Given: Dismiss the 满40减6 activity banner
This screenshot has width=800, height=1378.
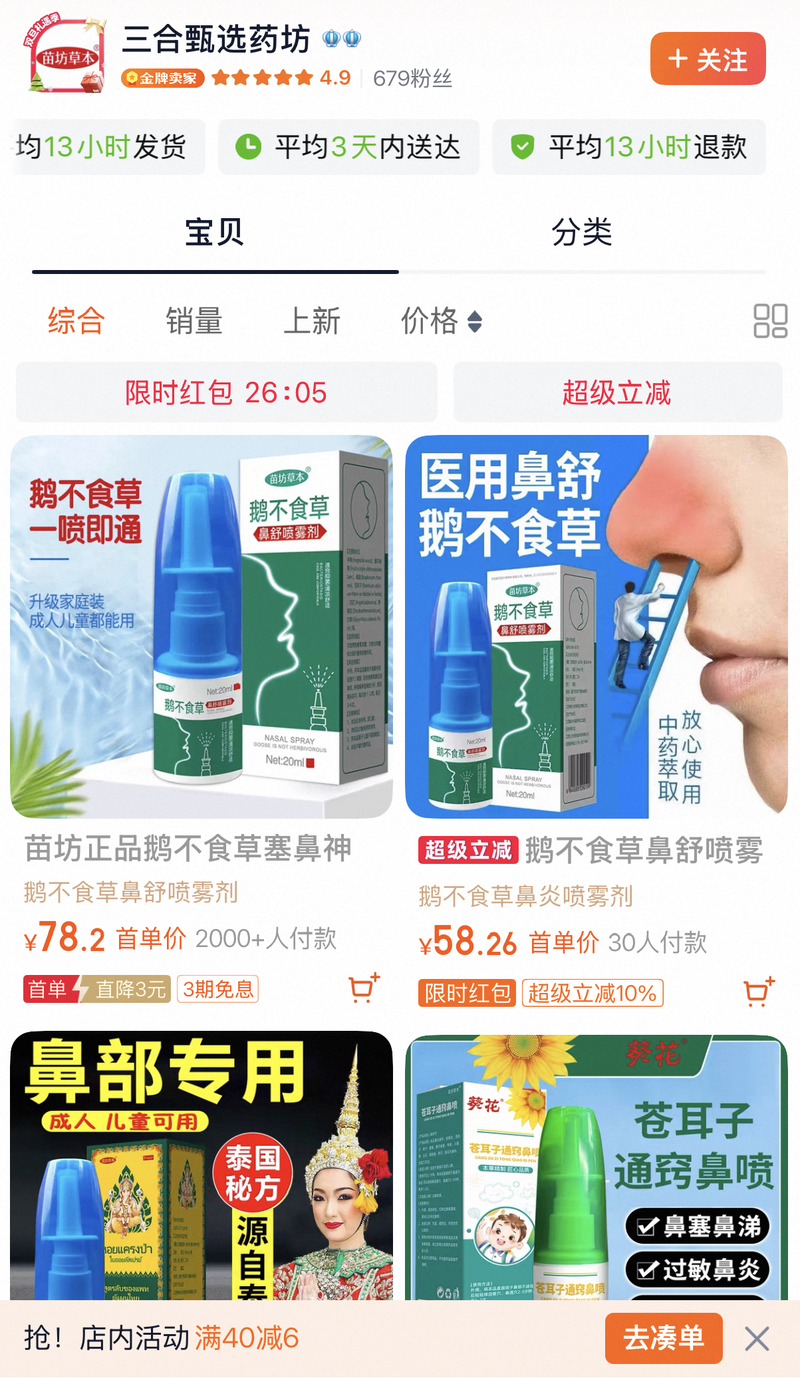Looking at the screenshot, I should click(757, 1338).
